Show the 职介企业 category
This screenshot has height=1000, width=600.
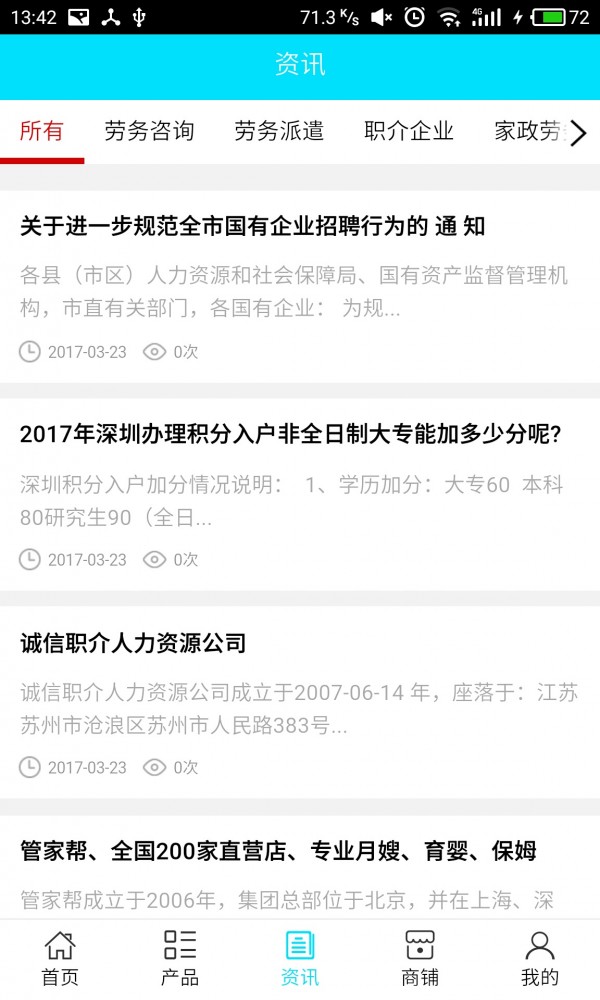(x=409, y=131)
